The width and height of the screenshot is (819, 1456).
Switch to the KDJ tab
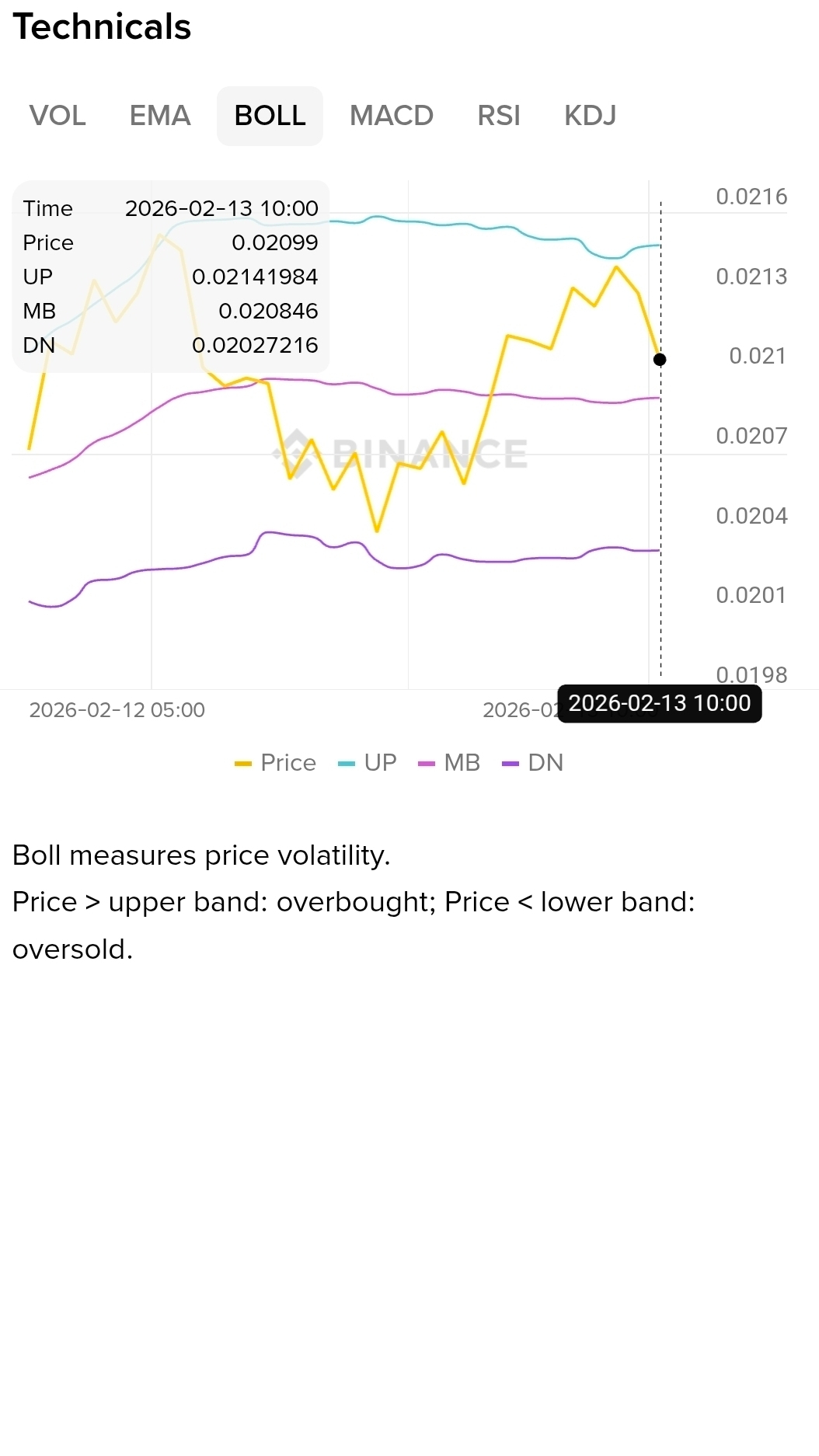[590, 116]
